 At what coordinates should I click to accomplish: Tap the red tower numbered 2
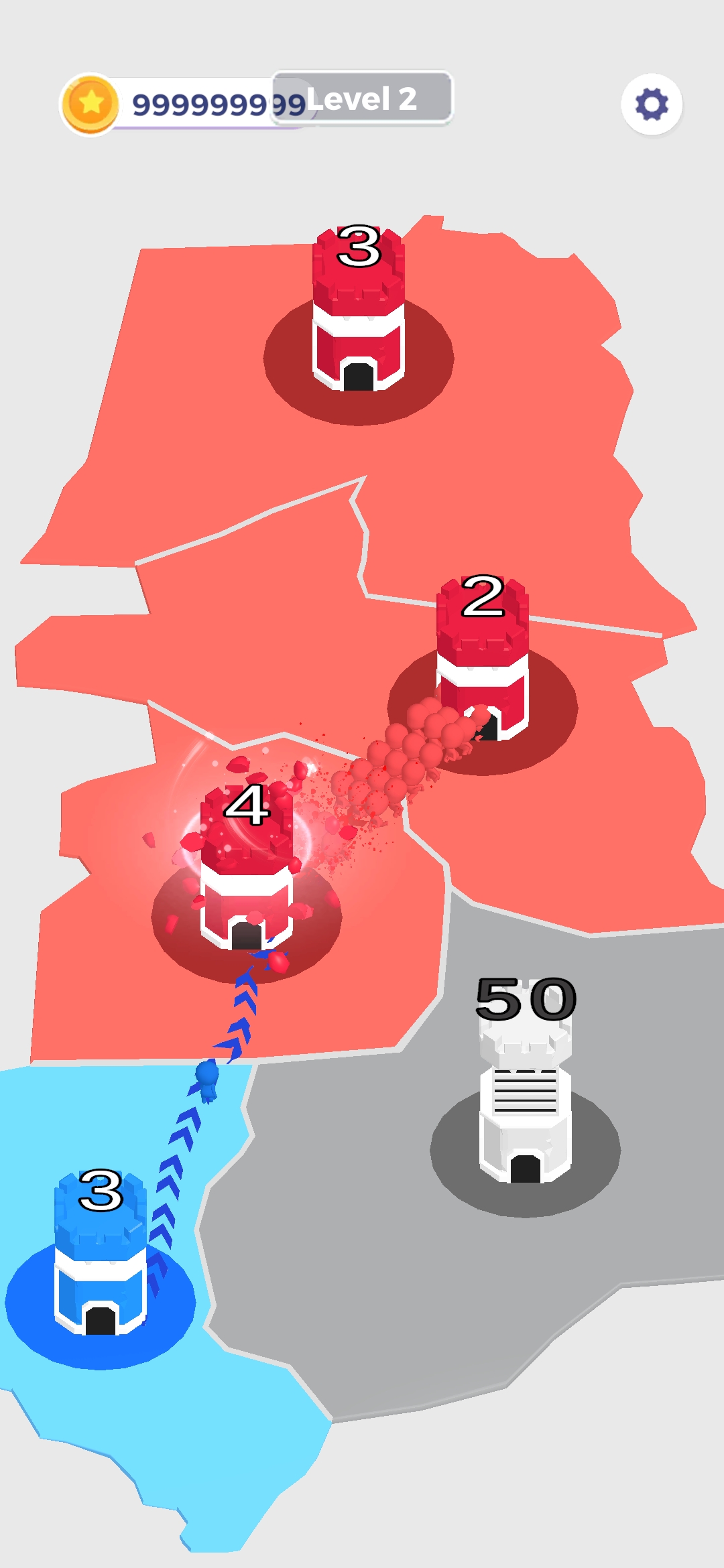tap(483, 663)
